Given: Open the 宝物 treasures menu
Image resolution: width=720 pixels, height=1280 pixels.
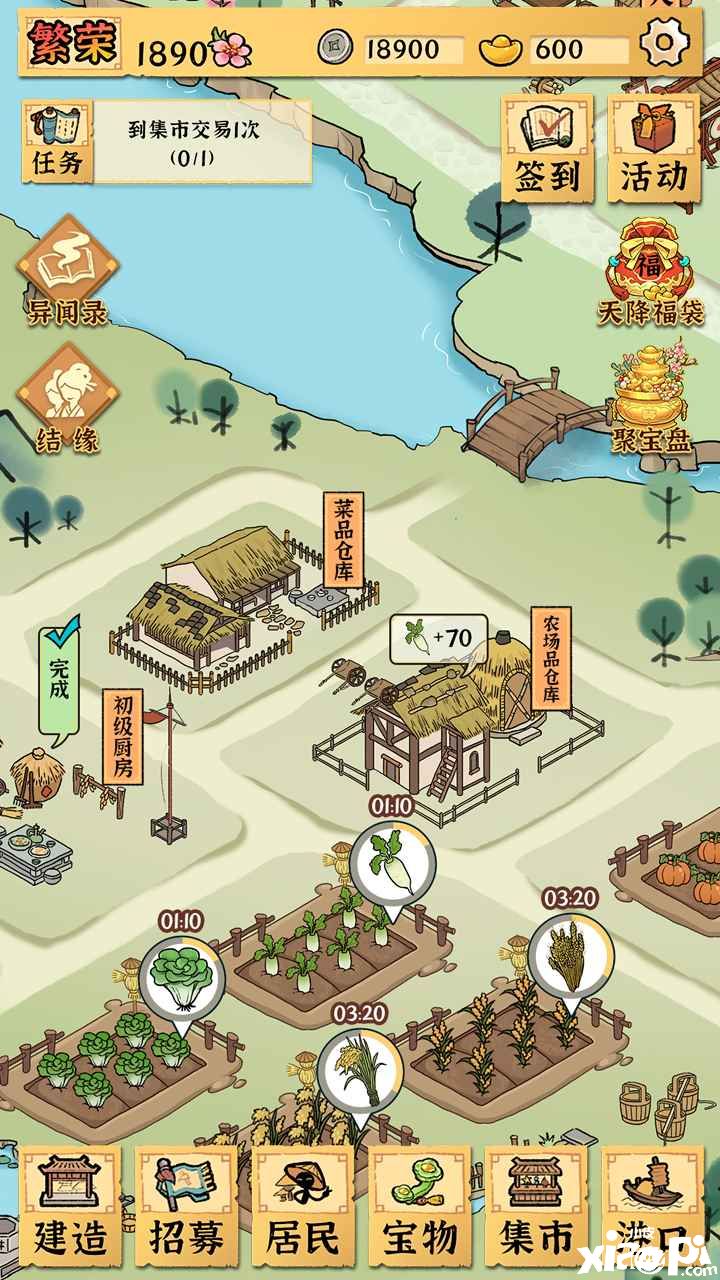Looking at the screenshot, I should point(419,1205).
